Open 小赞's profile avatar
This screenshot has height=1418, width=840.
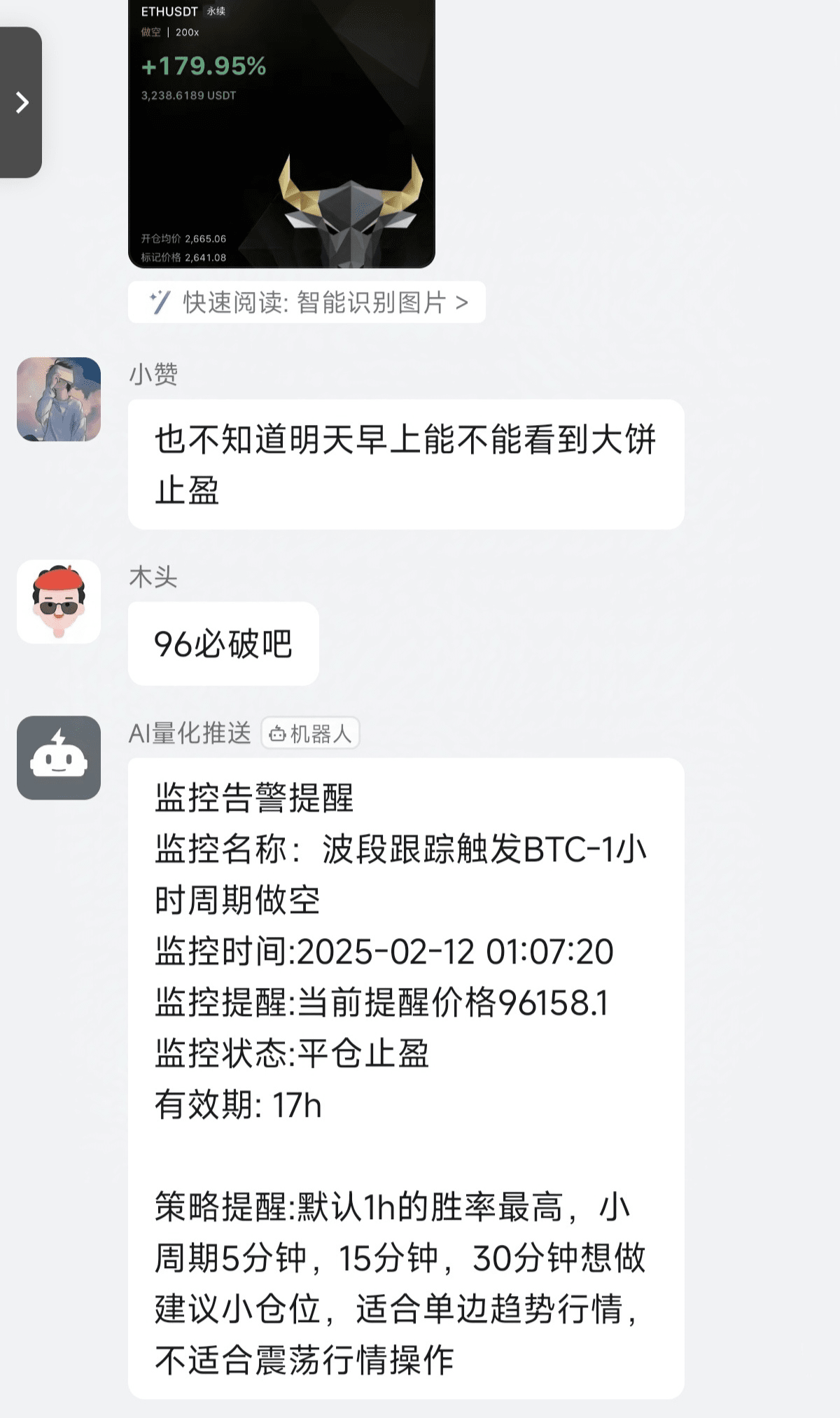59,399
